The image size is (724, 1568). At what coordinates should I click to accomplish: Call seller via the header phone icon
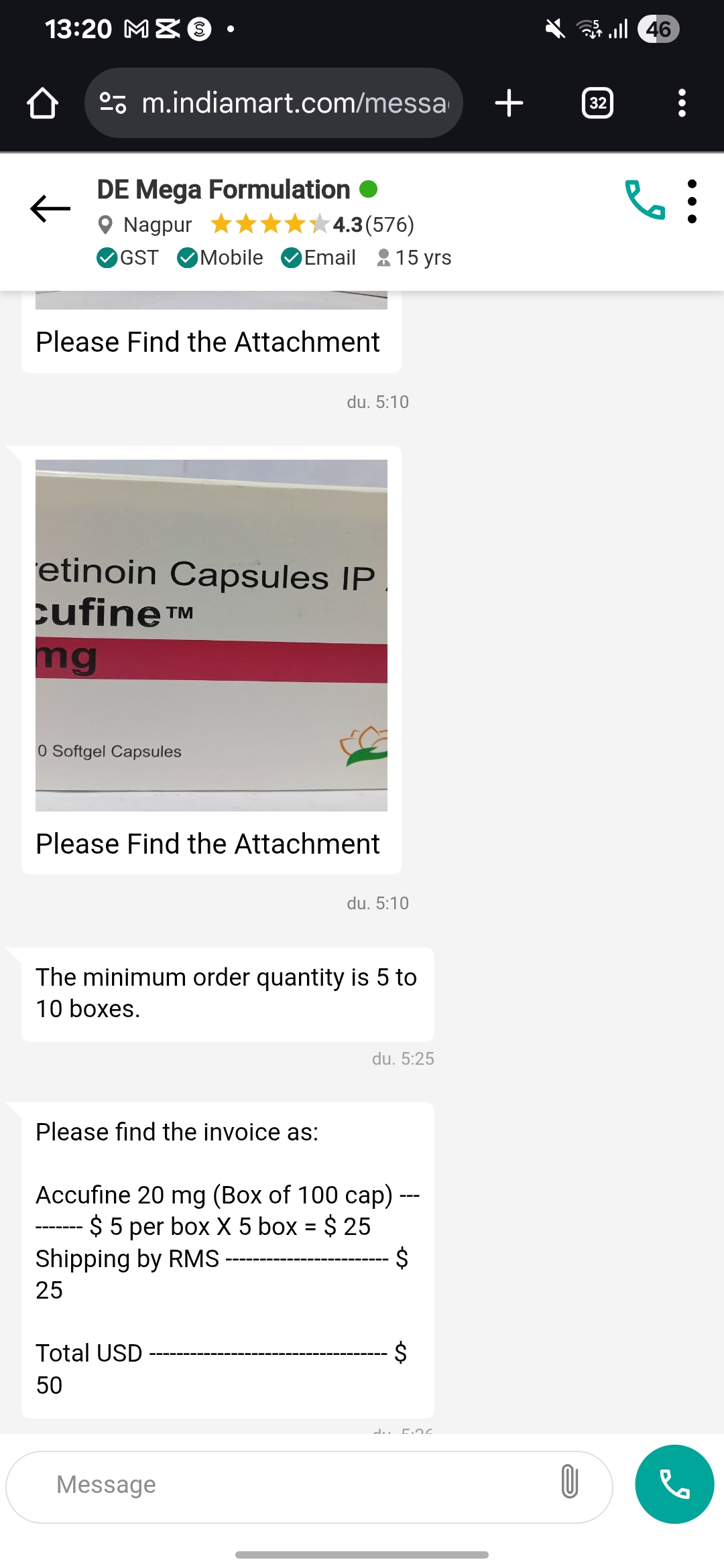pyautogui.click(x=644, y=200)
